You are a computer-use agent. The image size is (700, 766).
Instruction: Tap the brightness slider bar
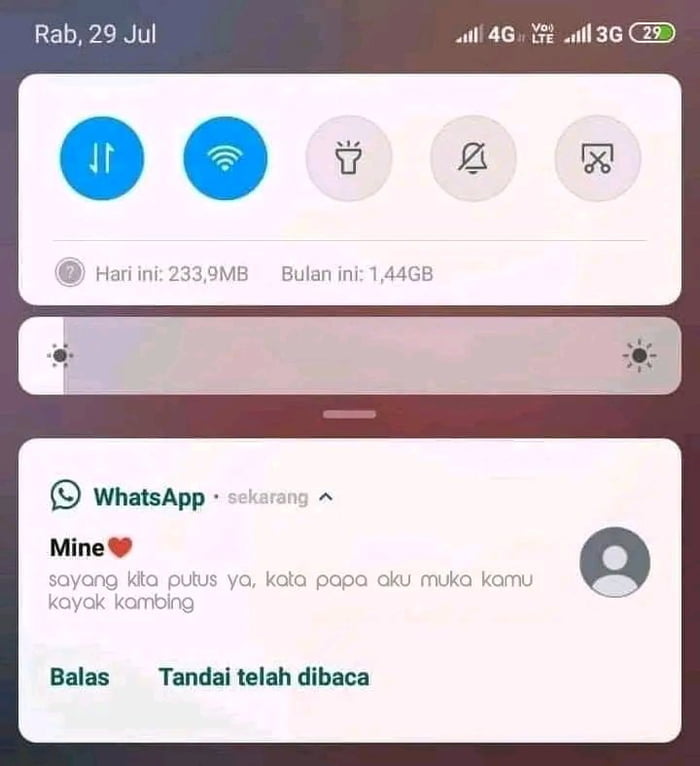click(x=349, y=356)
